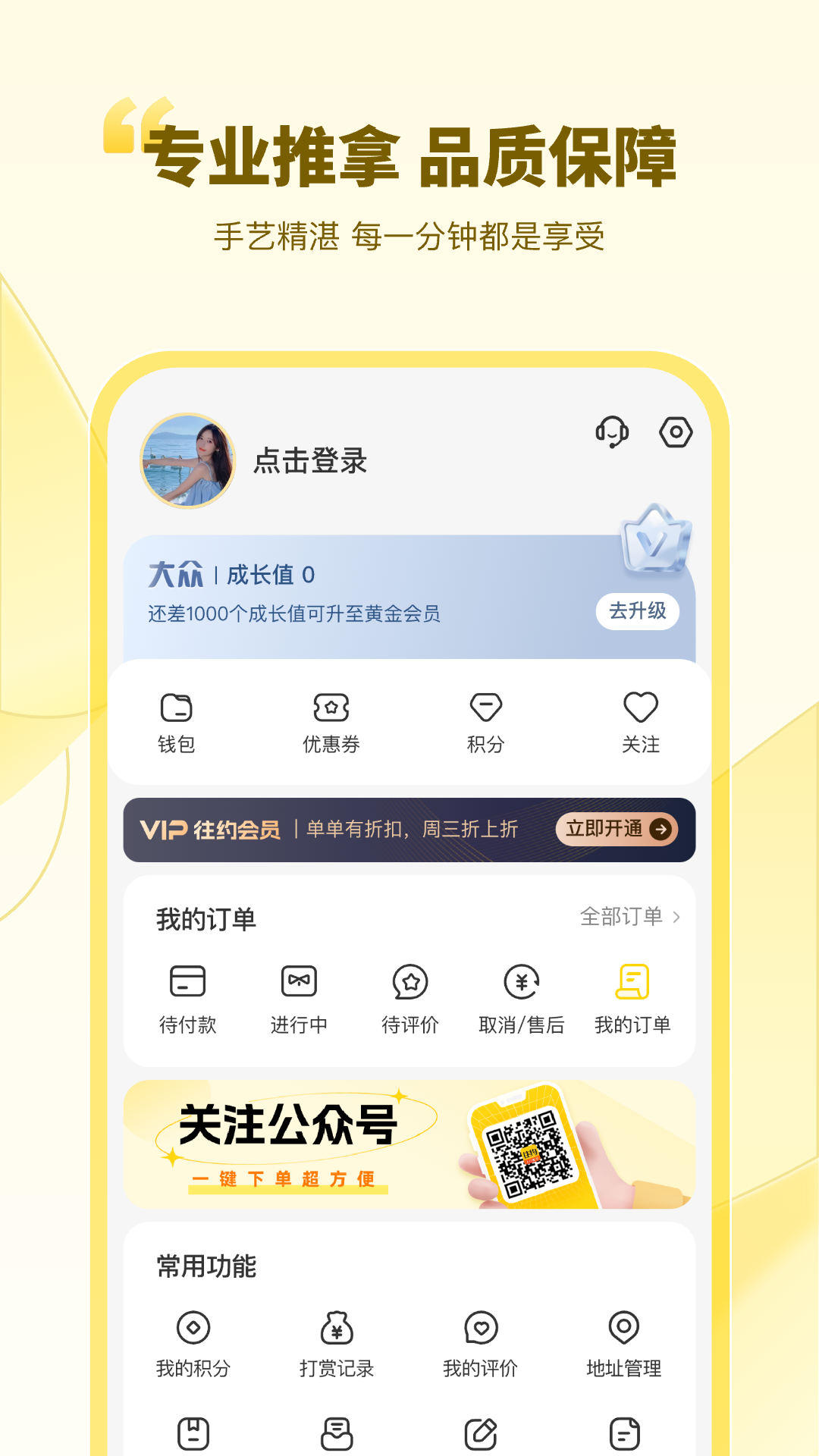Expand 全部订单 to view all orders
Screen dimensions: 819x1456
click(628, 917)
